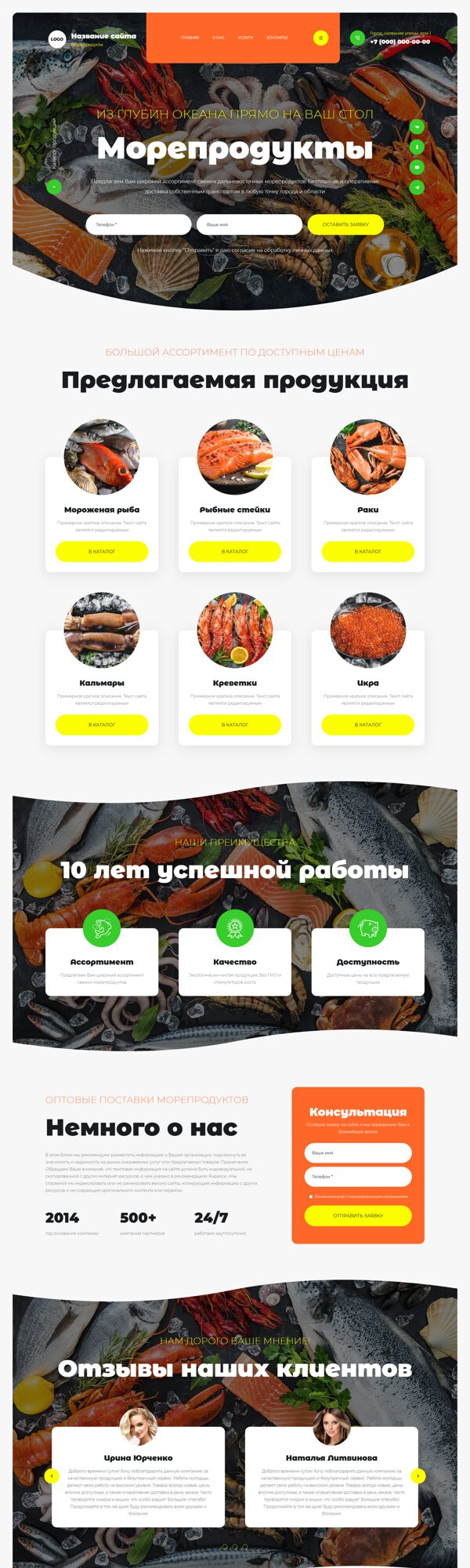This screenshot has width=470, height=1568.
Task: Tap the Ваше имя field in hero form
Action: [x=249, y=224]
